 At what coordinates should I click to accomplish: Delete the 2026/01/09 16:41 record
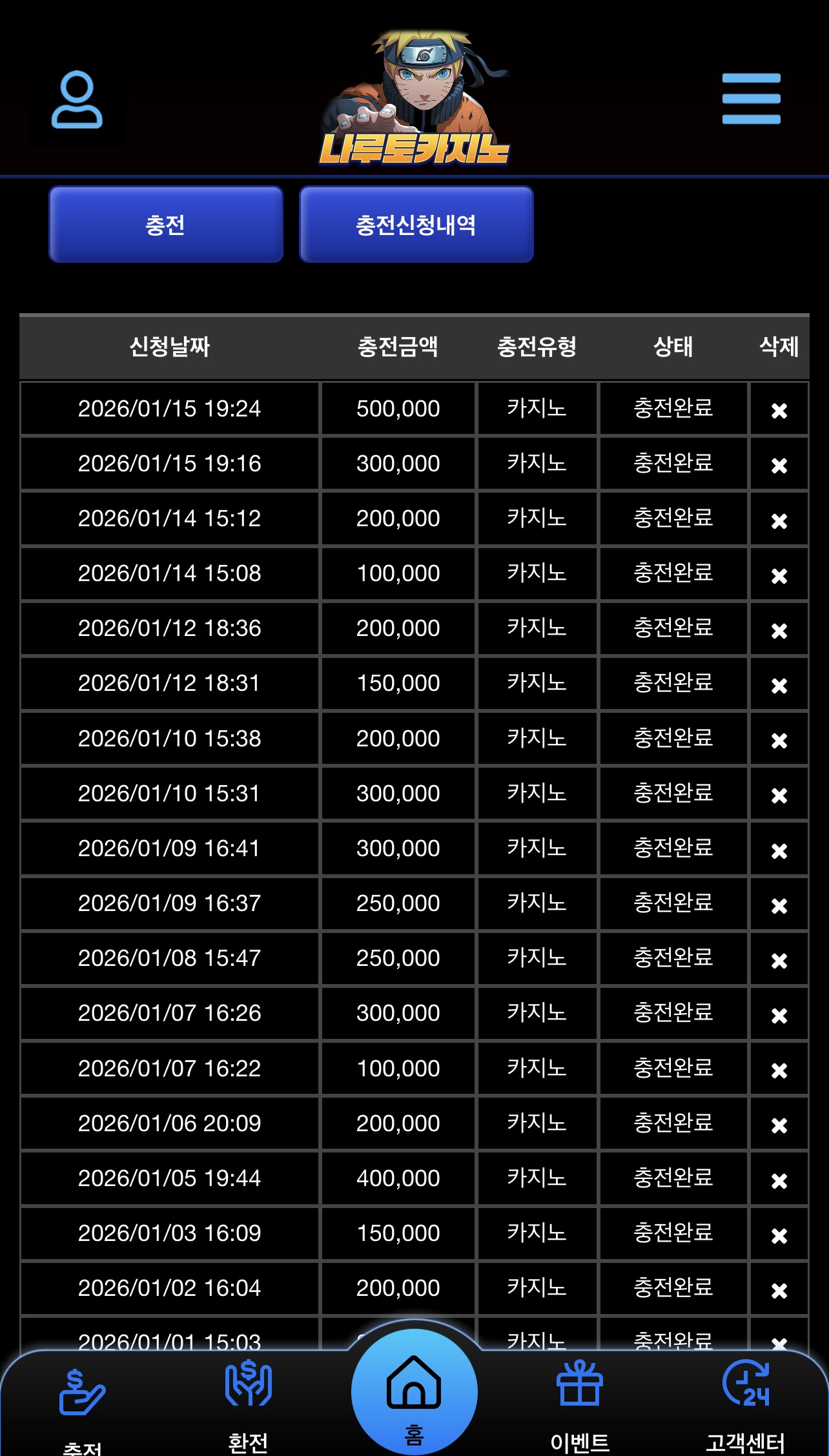tap(779, 850)
